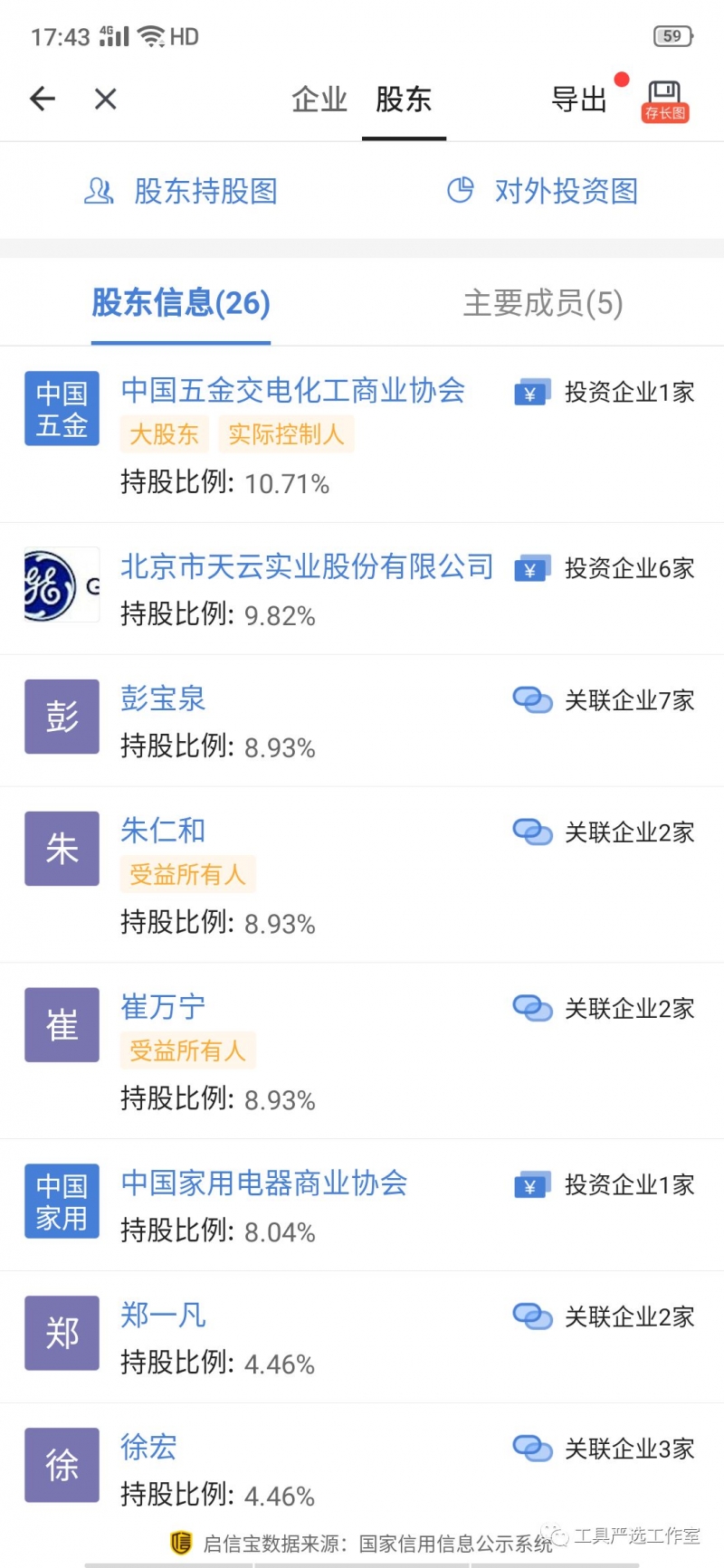Viewport: 724px width, 1568px height.
Task: Tap the 导出 export button
Action: [x=579, y=100]
